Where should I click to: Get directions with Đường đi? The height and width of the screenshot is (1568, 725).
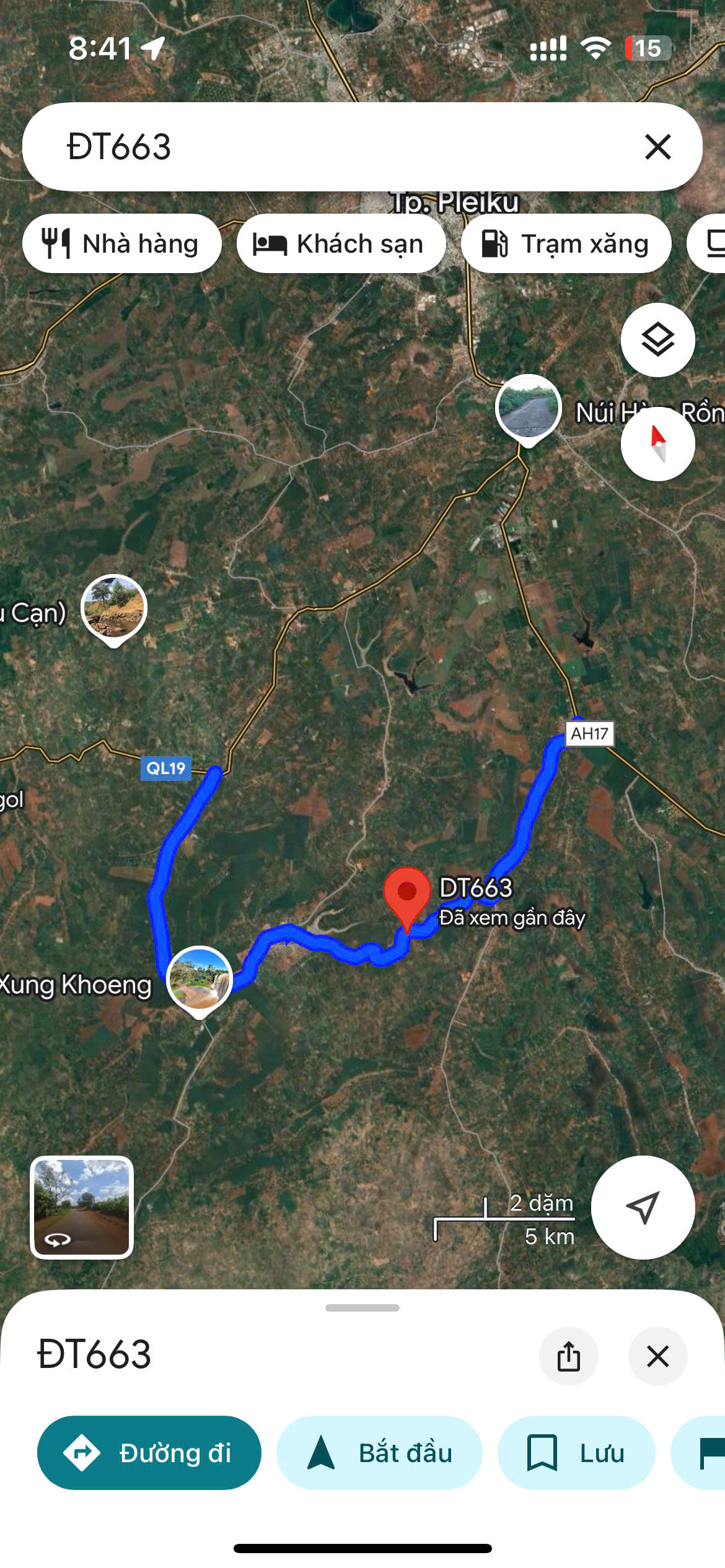click(x=149, y=1453)
